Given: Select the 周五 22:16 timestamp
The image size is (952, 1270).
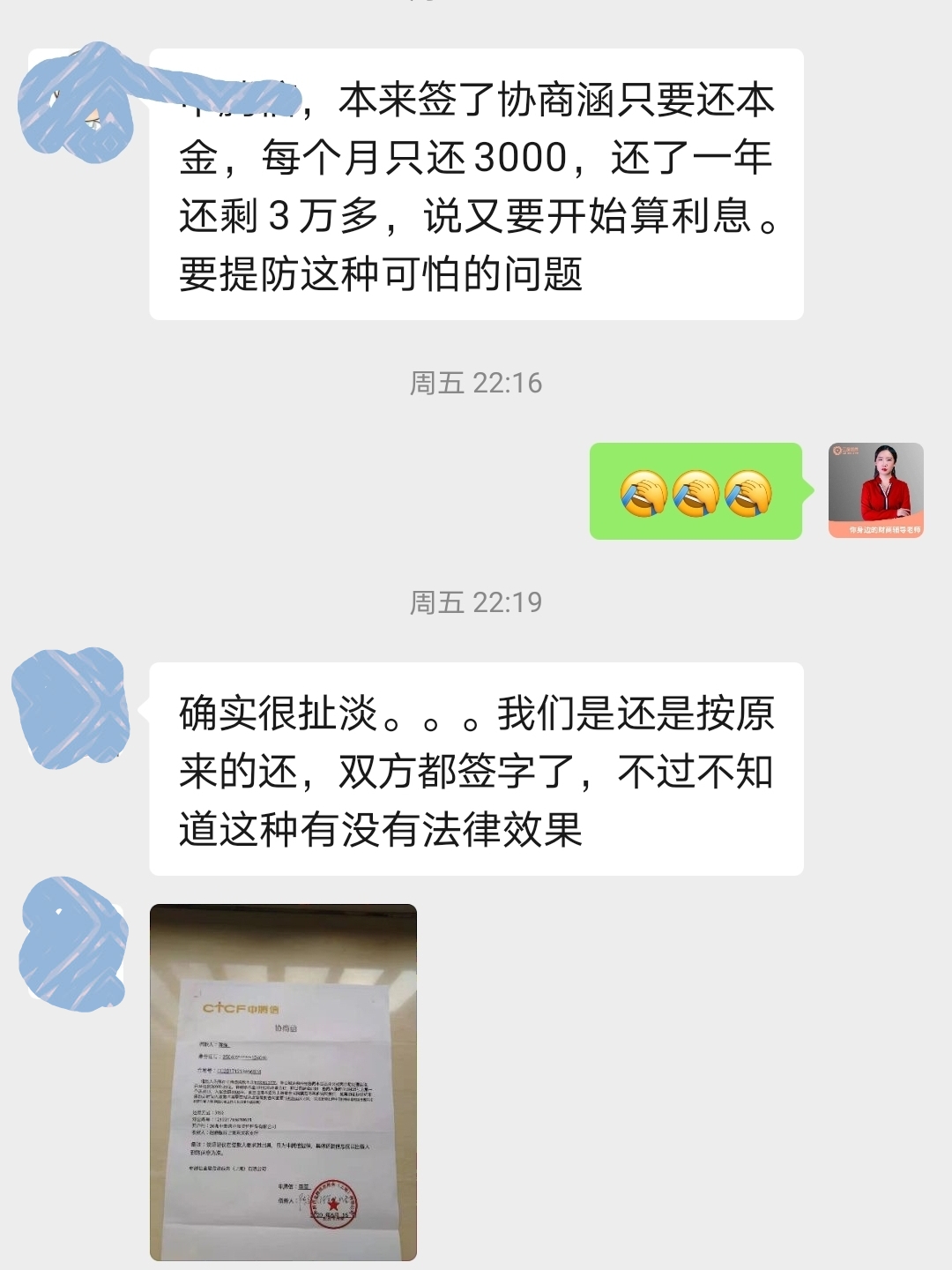Looking at the screenshot, I should coord(476,383).
